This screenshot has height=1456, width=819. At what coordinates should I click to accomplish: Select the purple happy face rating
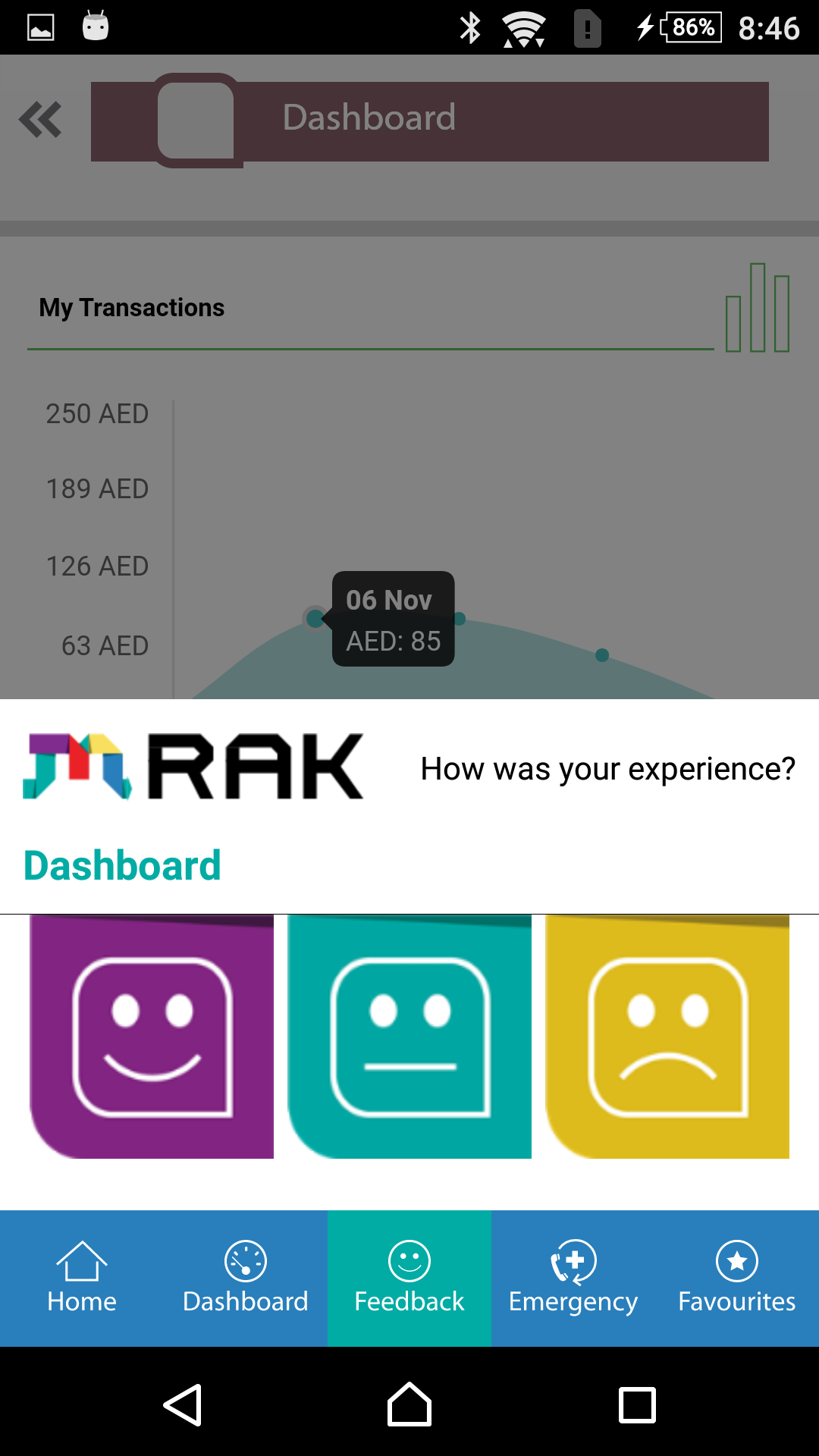(x=152, y=1036)
